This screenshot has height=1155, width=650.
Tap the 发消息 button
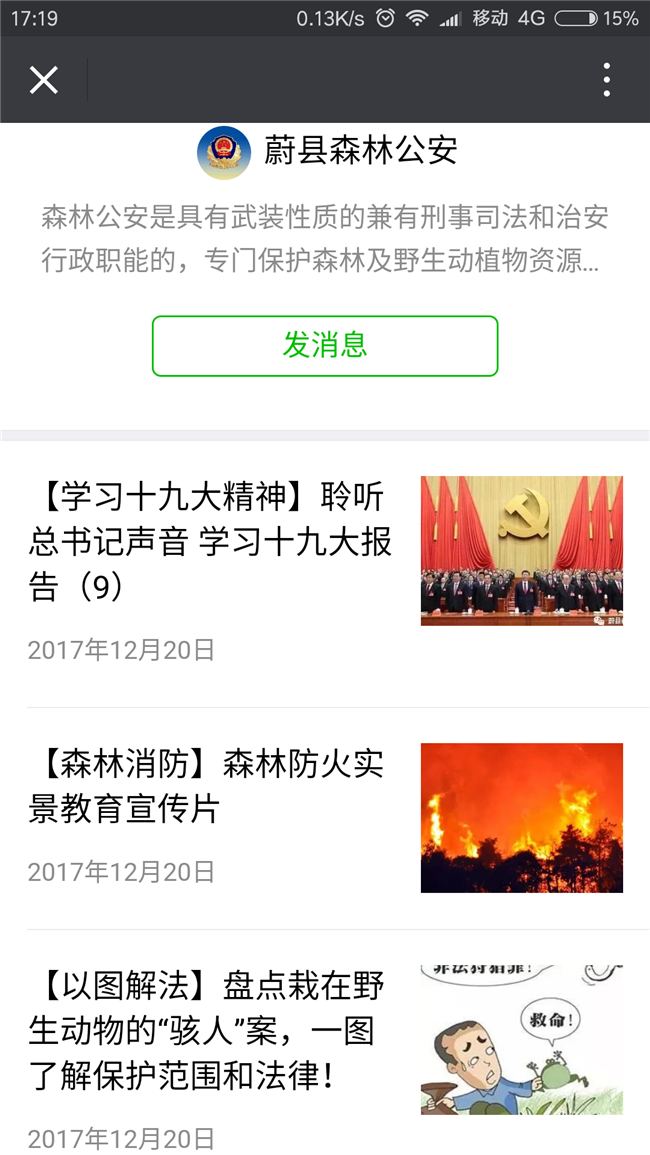tap(324, 346)
